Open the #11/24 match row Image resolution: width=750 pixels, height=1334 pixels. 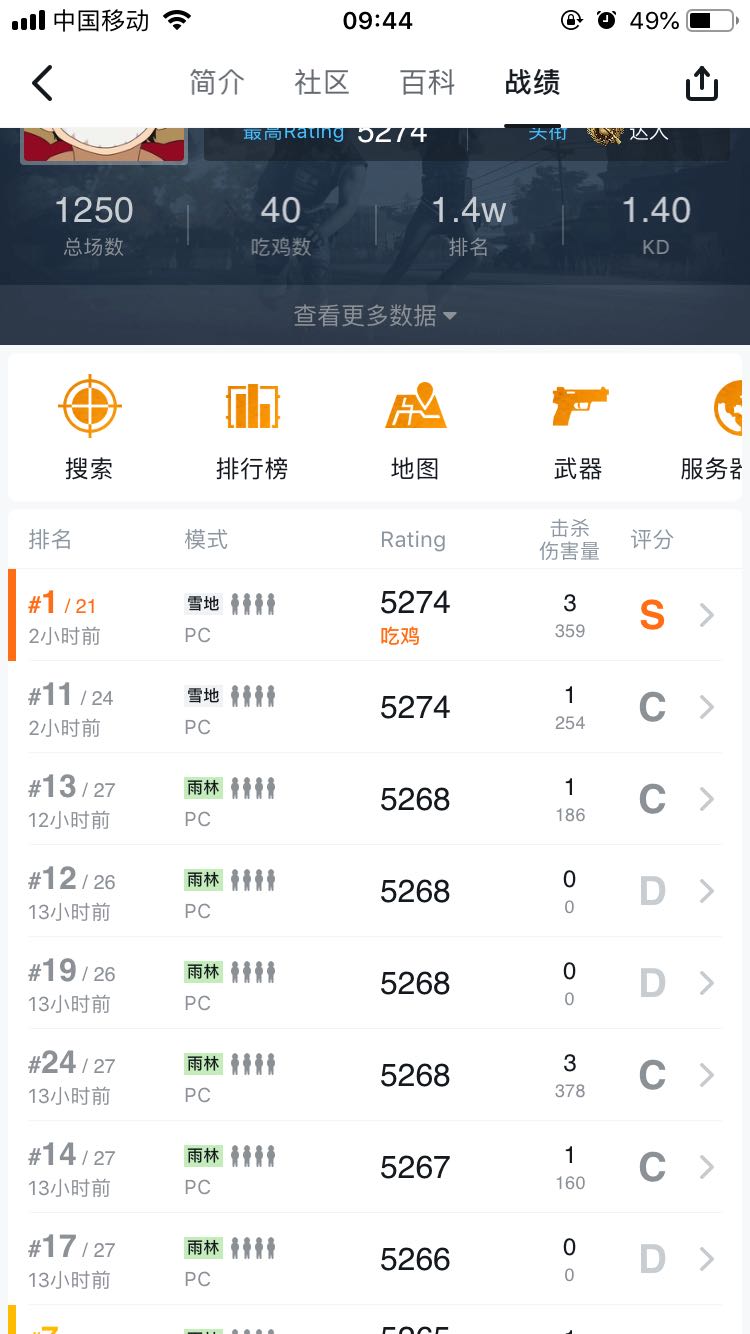coord(375,707)
